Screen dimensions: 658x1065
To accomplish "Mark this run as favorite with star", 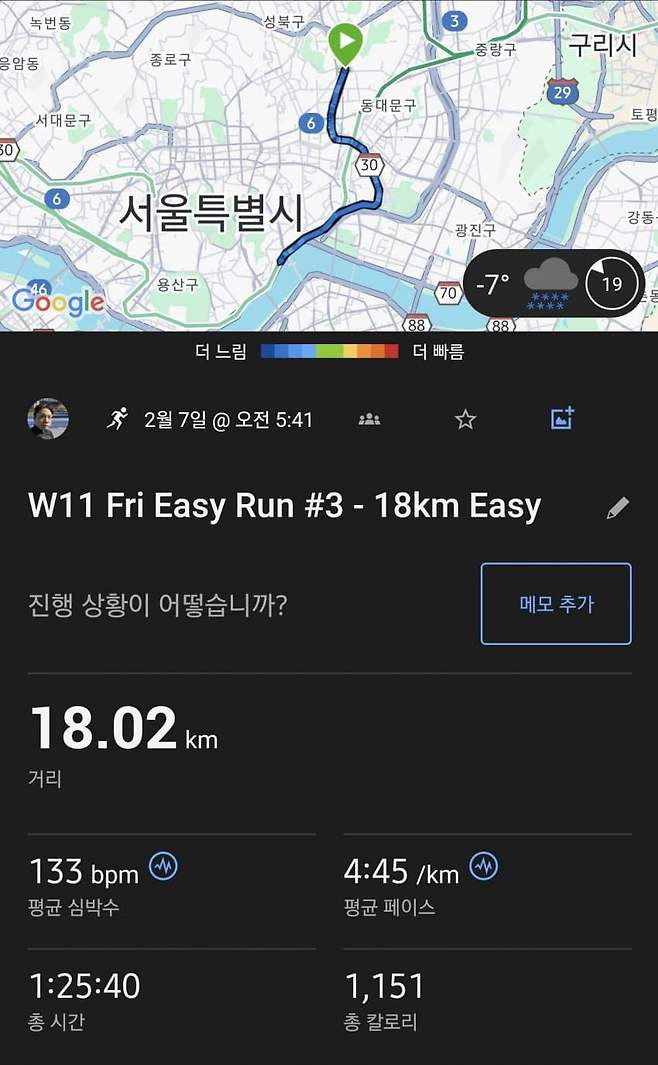I will 465,420.
